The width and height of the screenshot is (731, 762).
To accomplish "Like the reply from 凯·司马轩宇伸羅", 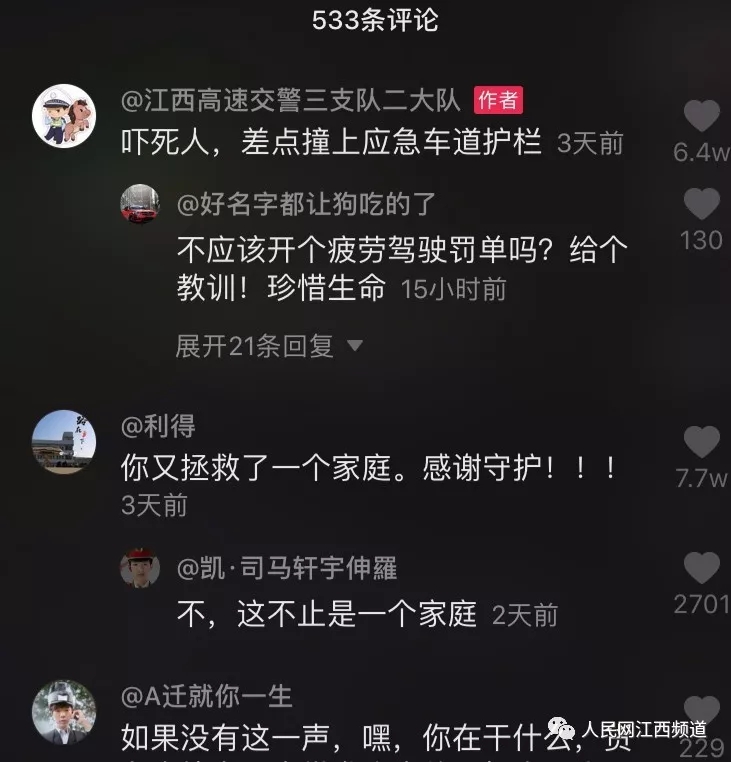I will 701,568.
